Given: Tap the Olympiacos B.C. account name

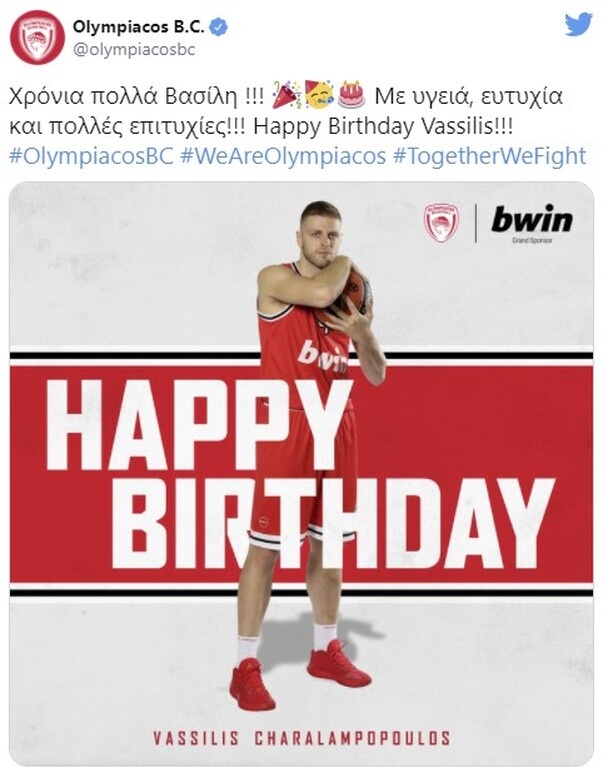Looking at the screenshot, I should click(138, 27).
